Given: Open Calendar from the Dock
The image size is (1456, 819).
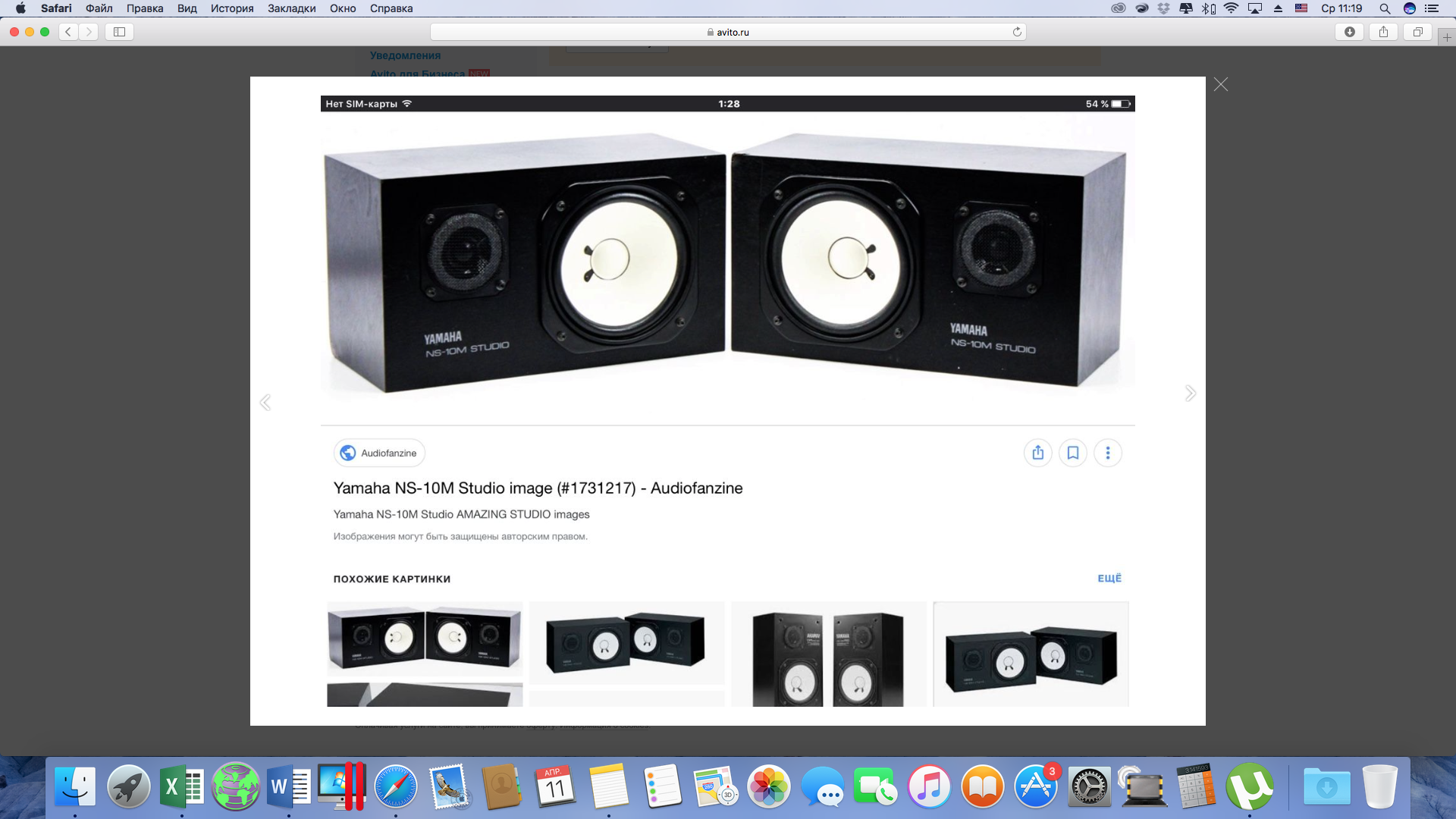Looking at the screenshot, I should pyautogui.click(x=555, y=787).
